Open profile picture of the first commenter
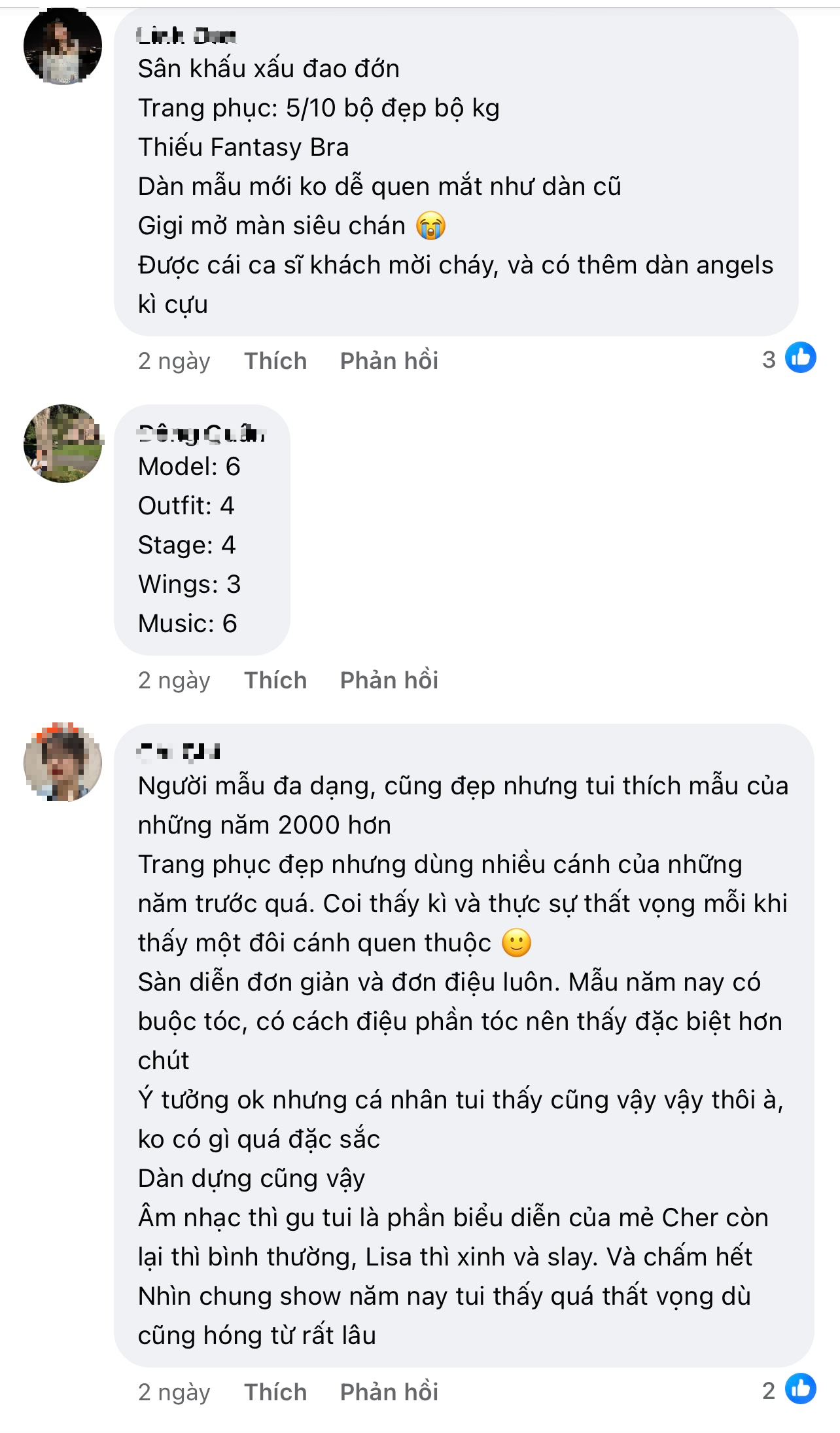The width and height of the screenshot is (840, 1433). pyautogui.click(x=63, y=46)
